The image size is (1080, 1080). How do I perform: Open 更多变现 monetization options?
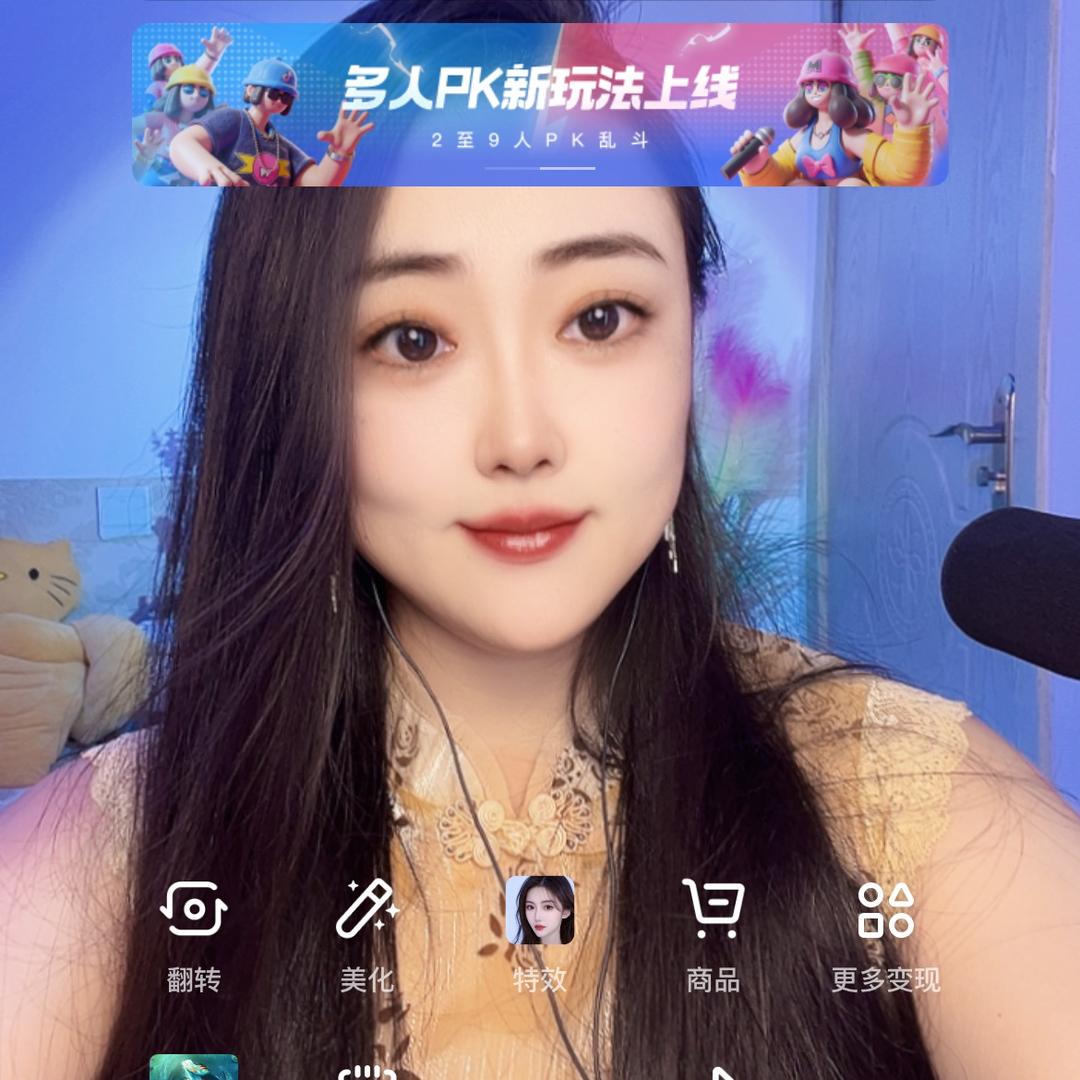[886, 935]
